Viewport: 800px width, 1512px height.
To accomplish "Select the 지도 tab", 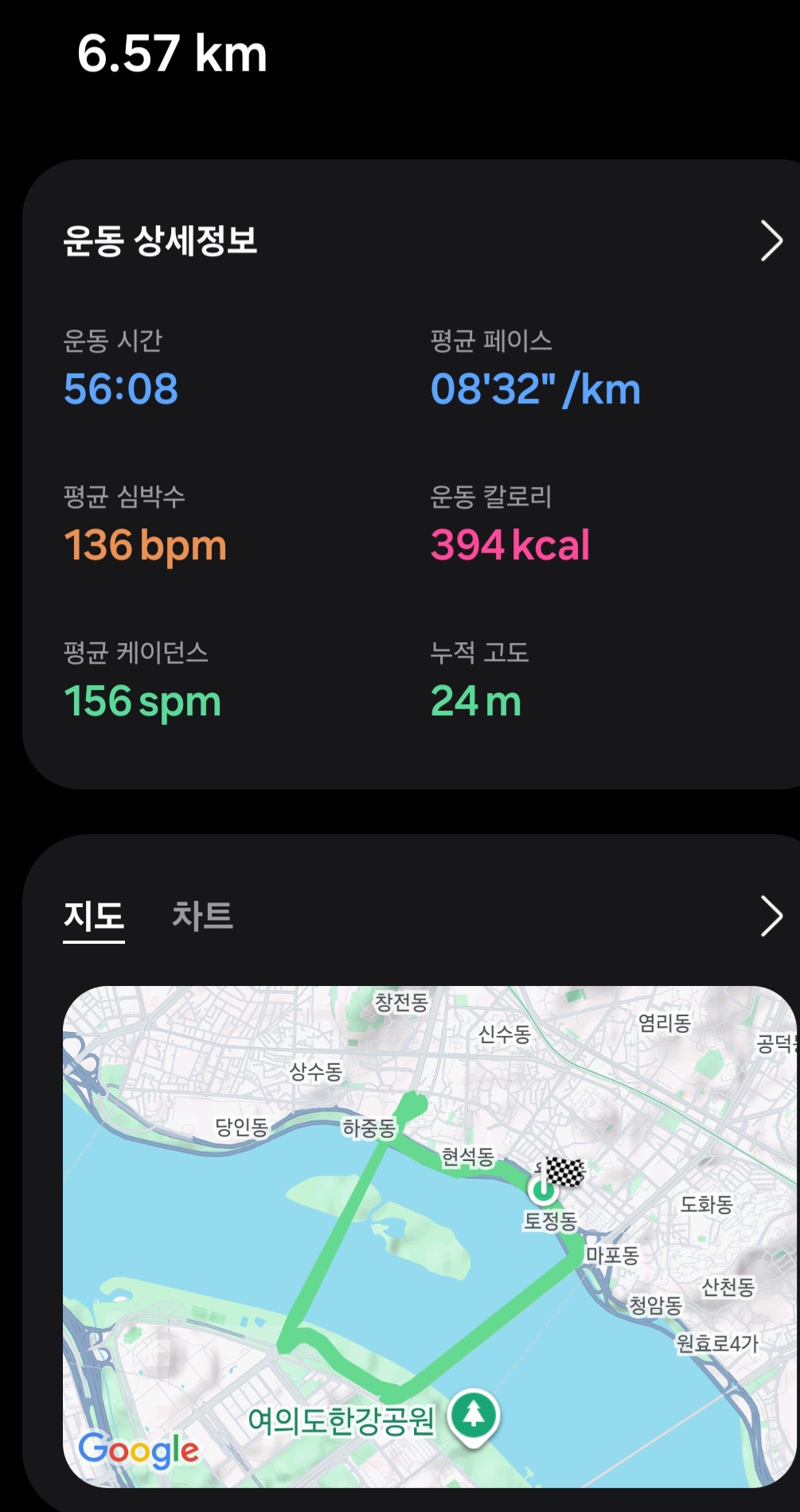I will 94,916.
